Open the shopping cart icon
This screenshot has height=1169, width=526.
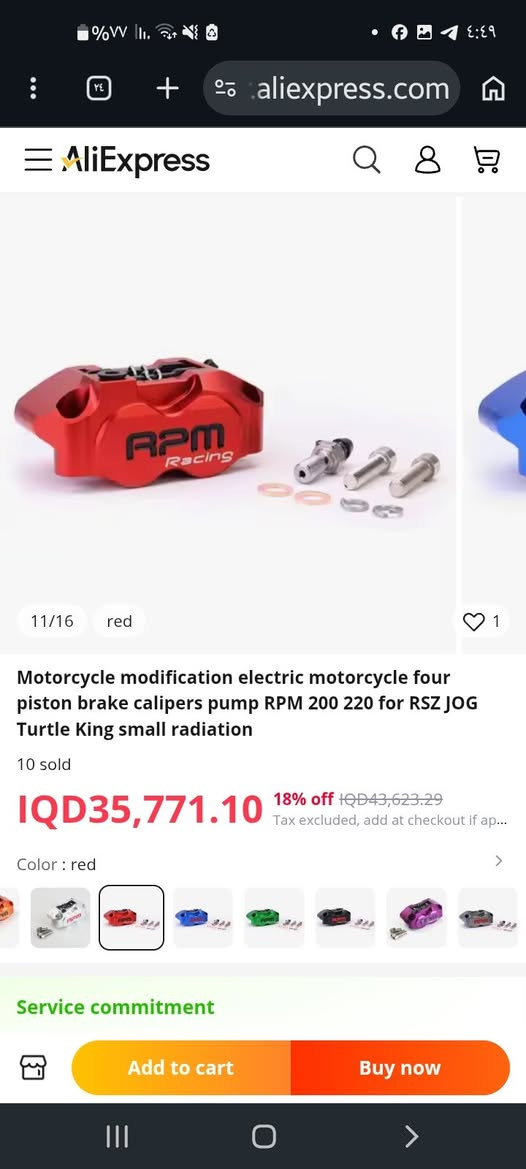pos(487,160)
